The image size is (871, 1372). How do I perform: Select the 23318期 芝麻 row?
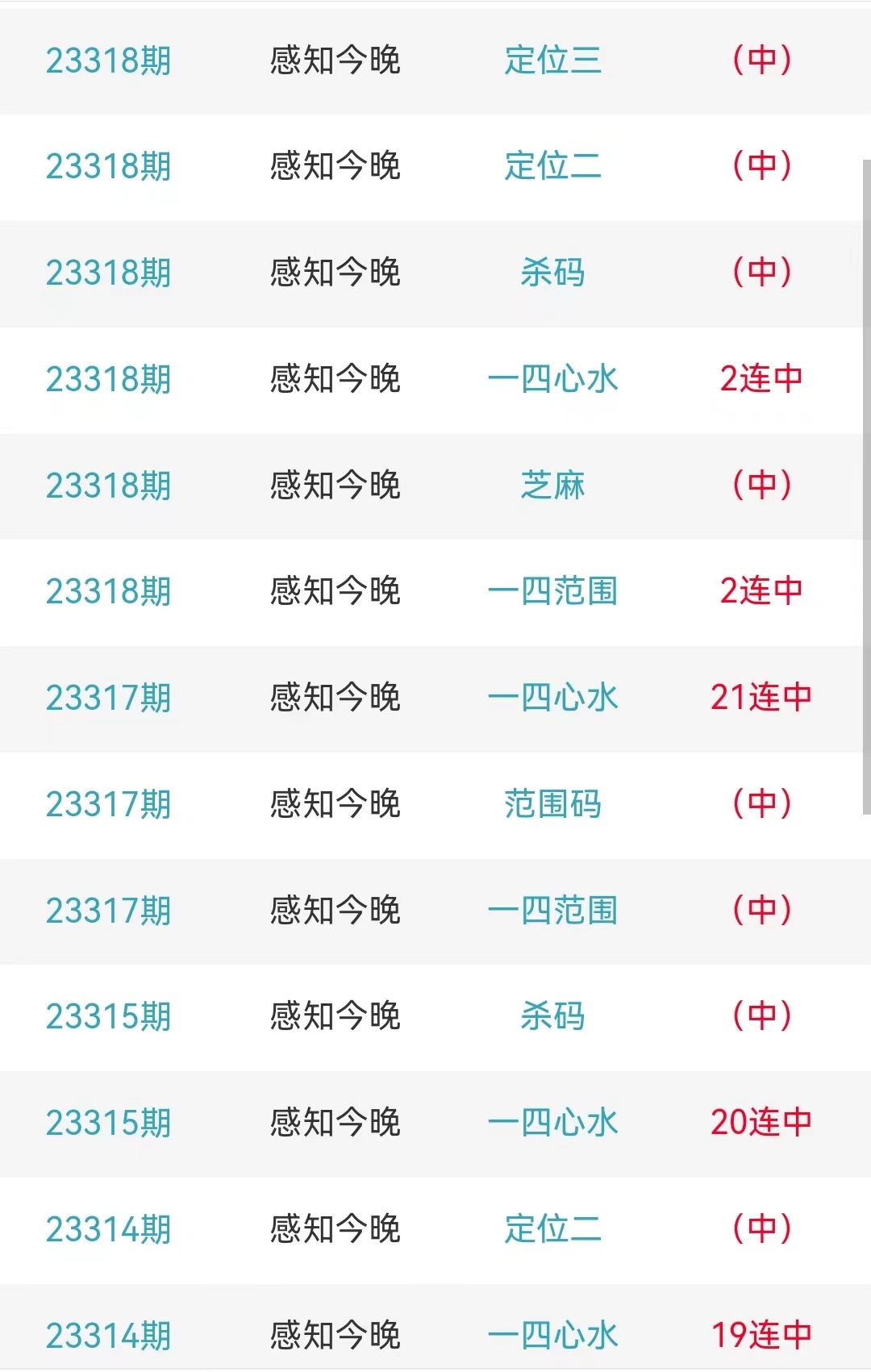click(x=552, y=486)
